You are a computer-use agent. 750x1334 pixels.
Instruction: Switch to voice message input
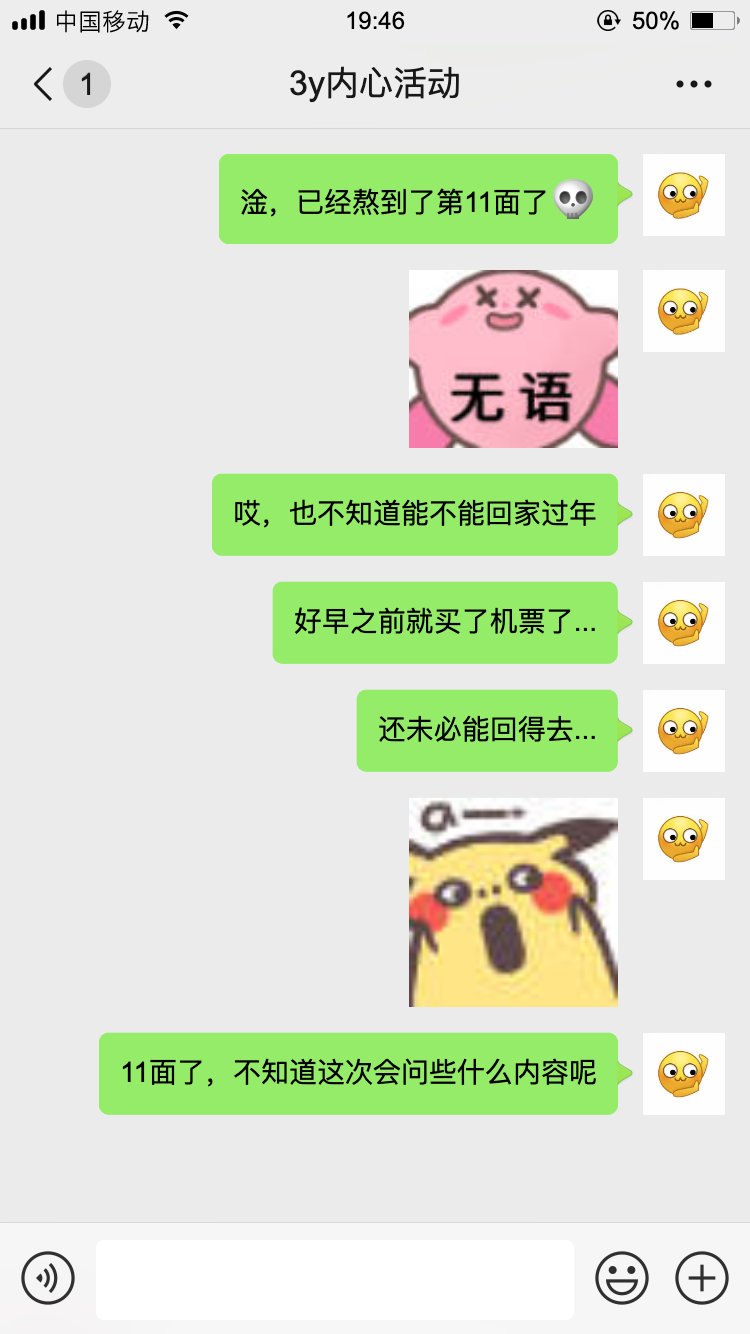48,1278
